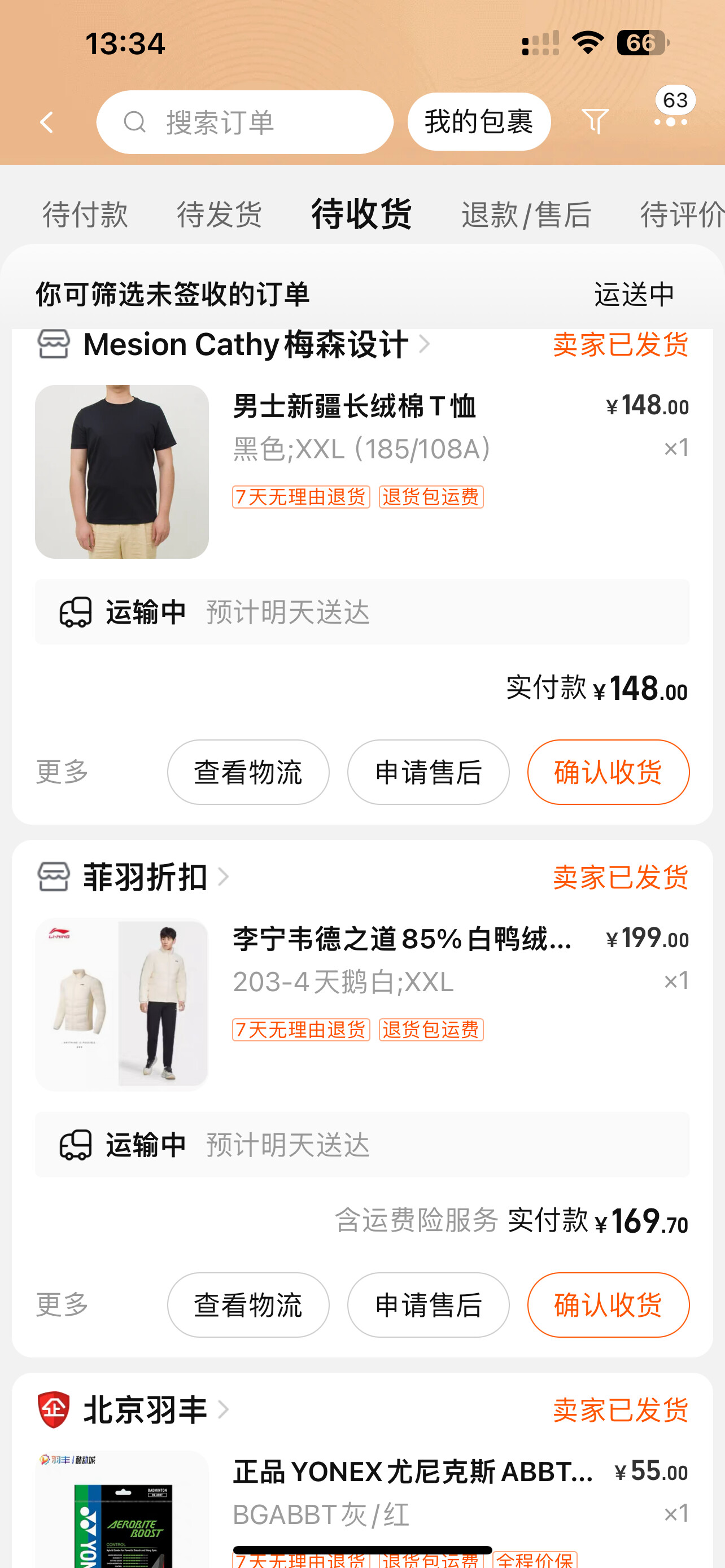
Task: Open the 菲羽折扣 store
Action: pyautogui.click(x=145, y=877)
